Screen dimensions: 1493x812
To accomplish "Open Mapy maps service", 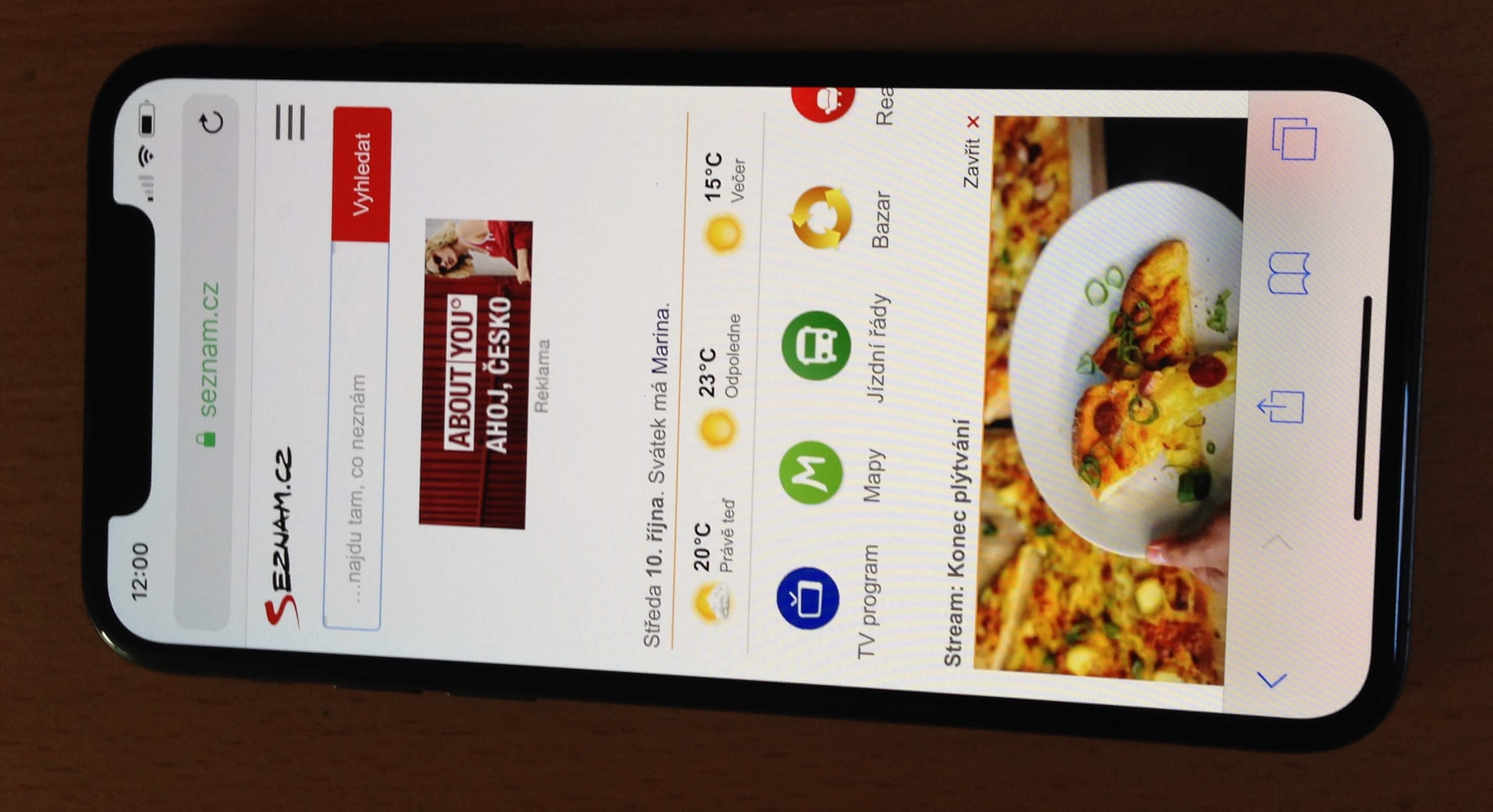I will pyautogui.click(x=811, y=472).
